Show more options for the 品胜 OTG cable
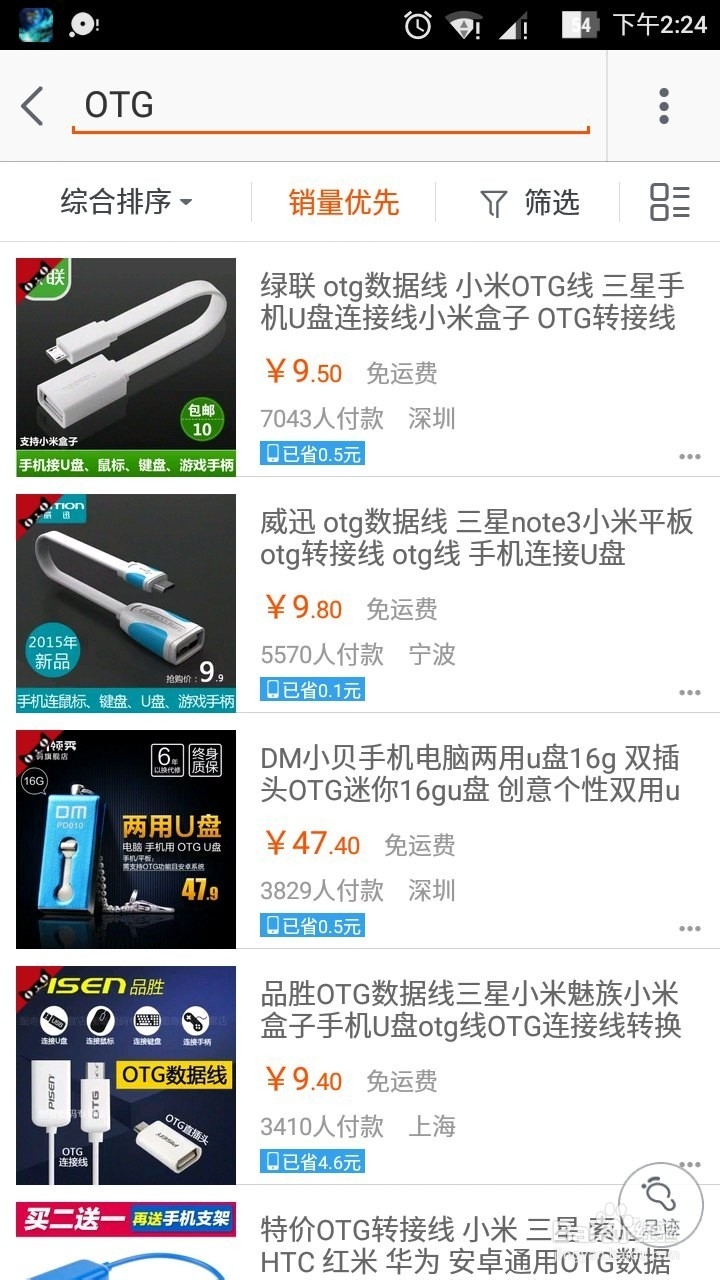This screenshot has width=720, height=1280. click(x=690, y=1164)
